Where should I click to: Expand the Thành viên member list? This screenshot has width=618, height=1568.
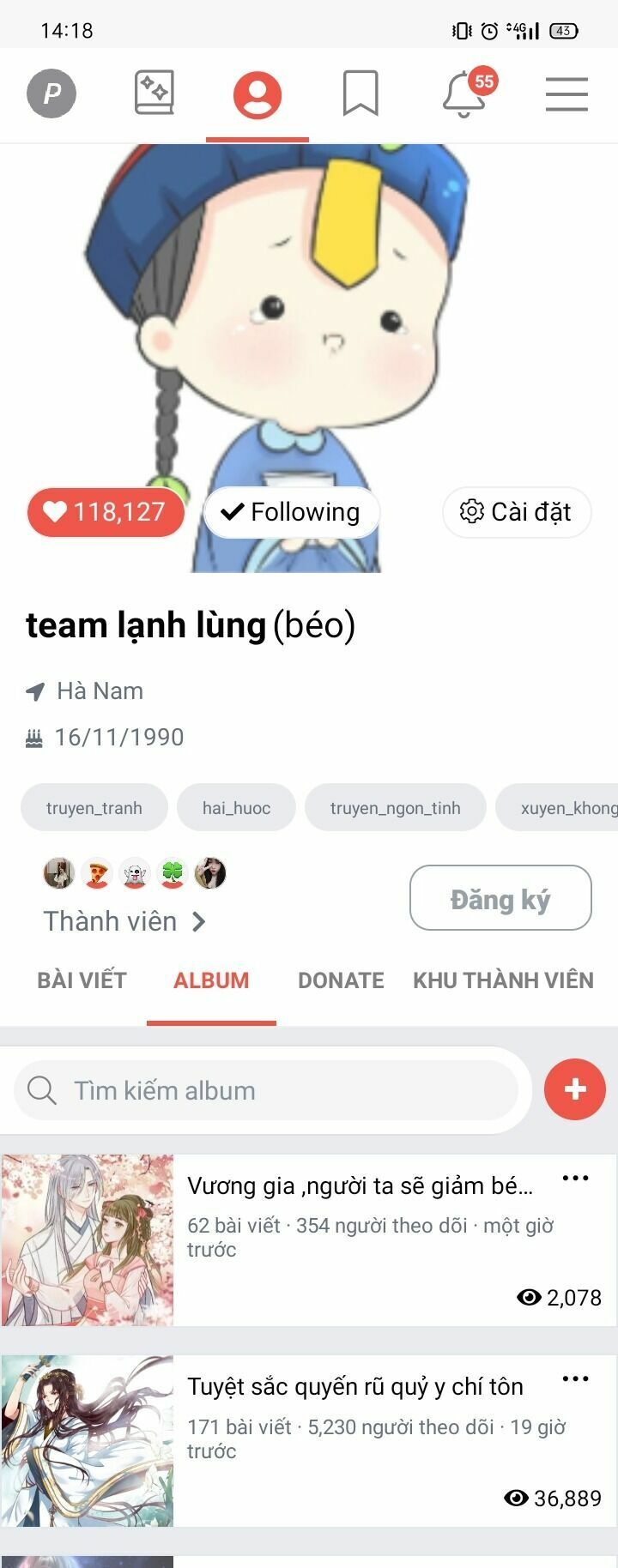point(125,920)
